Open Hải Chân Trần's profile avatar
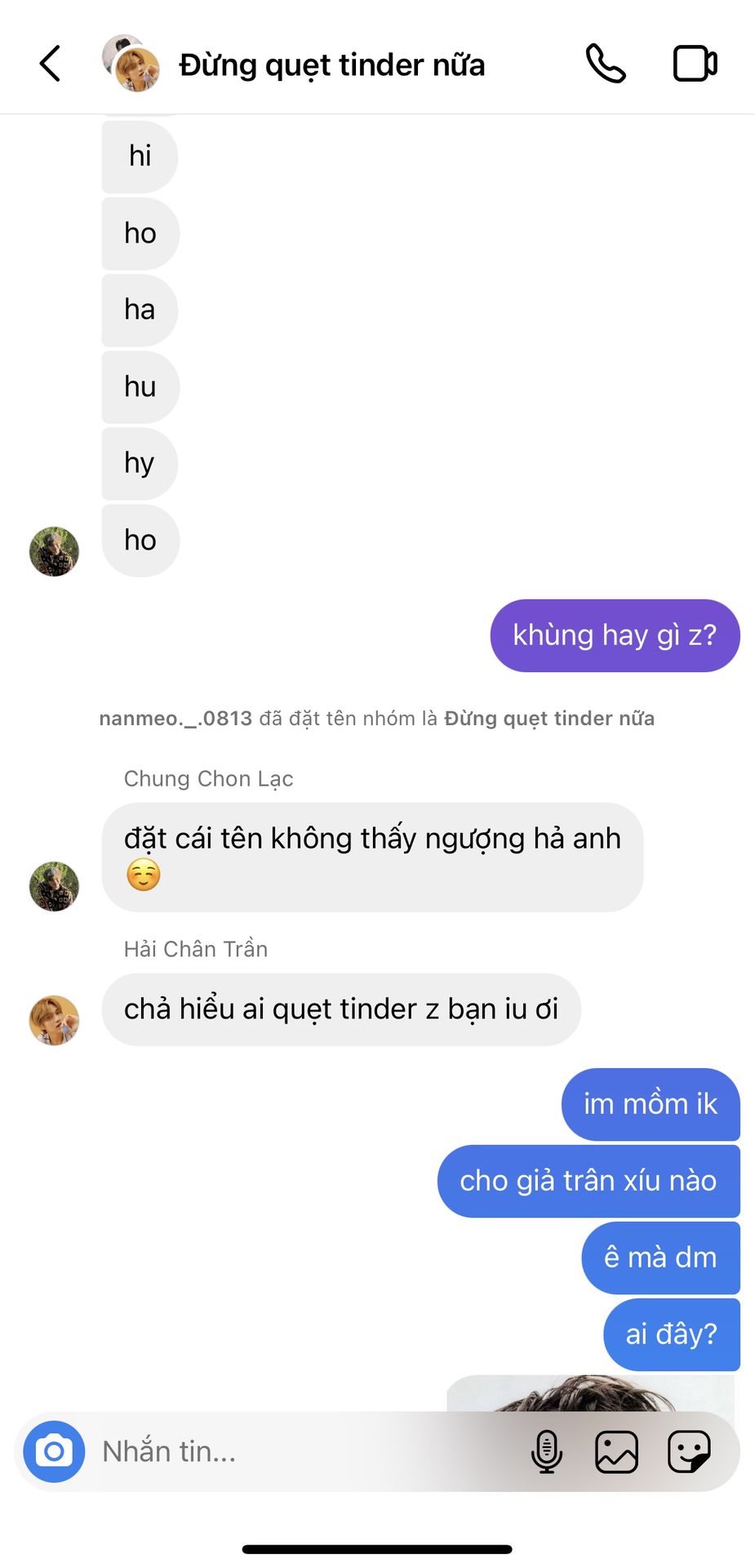This screenshot has height=1568, width=755. pyautogui.click(x=54, y=1020)
